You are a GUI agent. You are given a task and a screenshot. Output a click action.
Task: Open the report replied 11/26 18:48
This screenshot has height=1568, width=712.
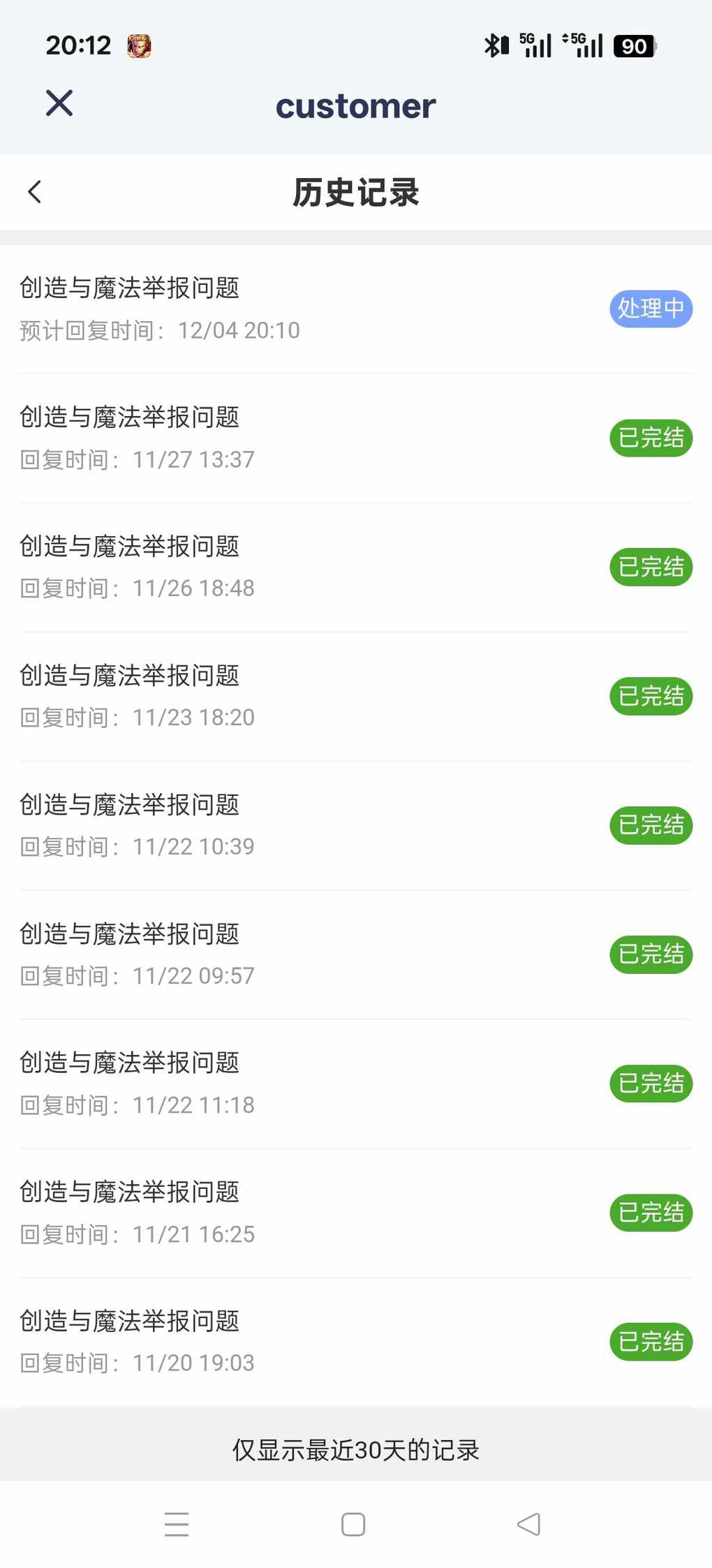[355, 567]
